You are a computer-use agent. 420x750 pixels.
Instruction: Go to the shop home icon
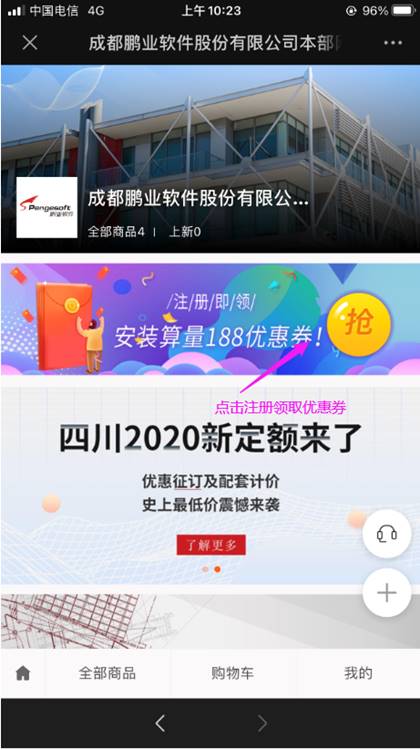pos(23,673)
